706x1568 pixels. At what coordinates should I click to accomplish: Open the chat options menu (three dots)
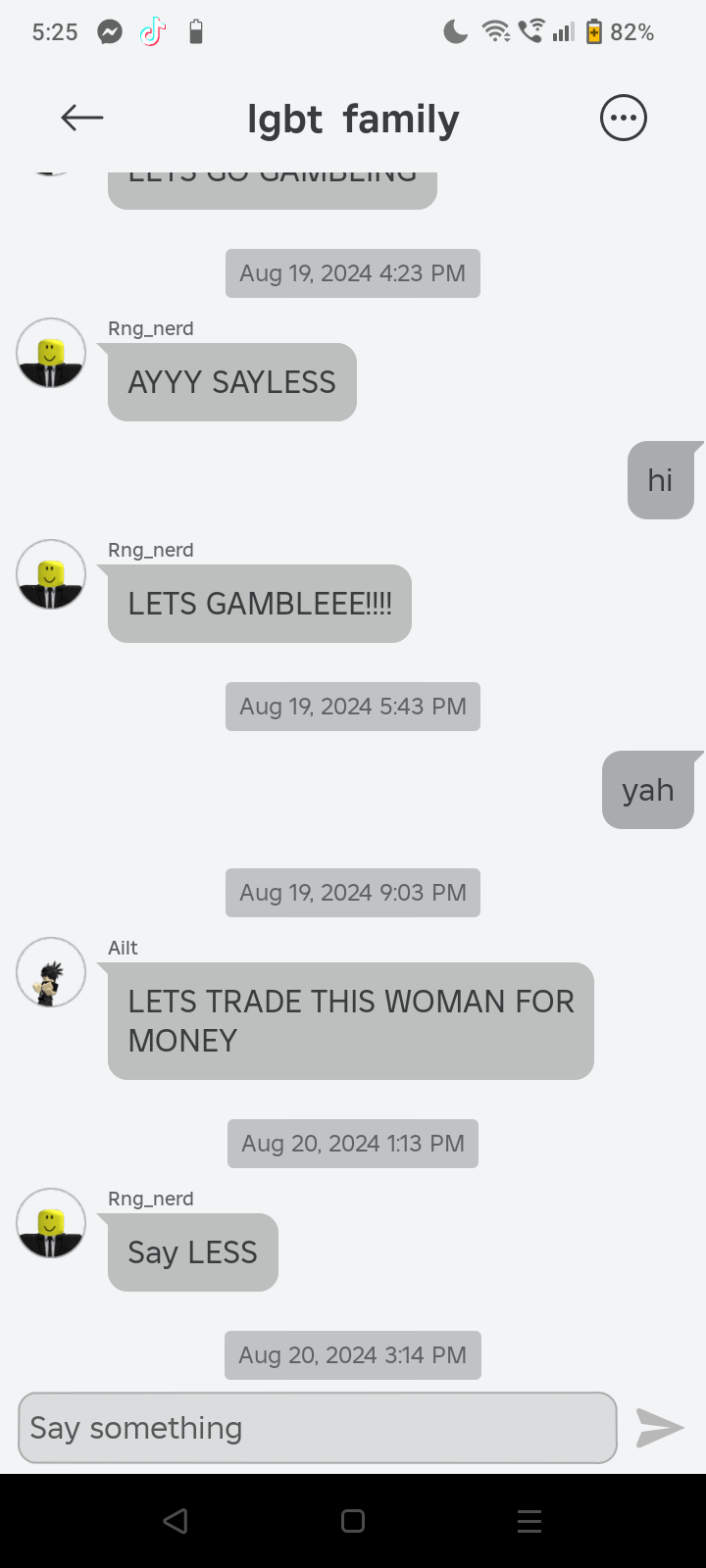point(623,119)
